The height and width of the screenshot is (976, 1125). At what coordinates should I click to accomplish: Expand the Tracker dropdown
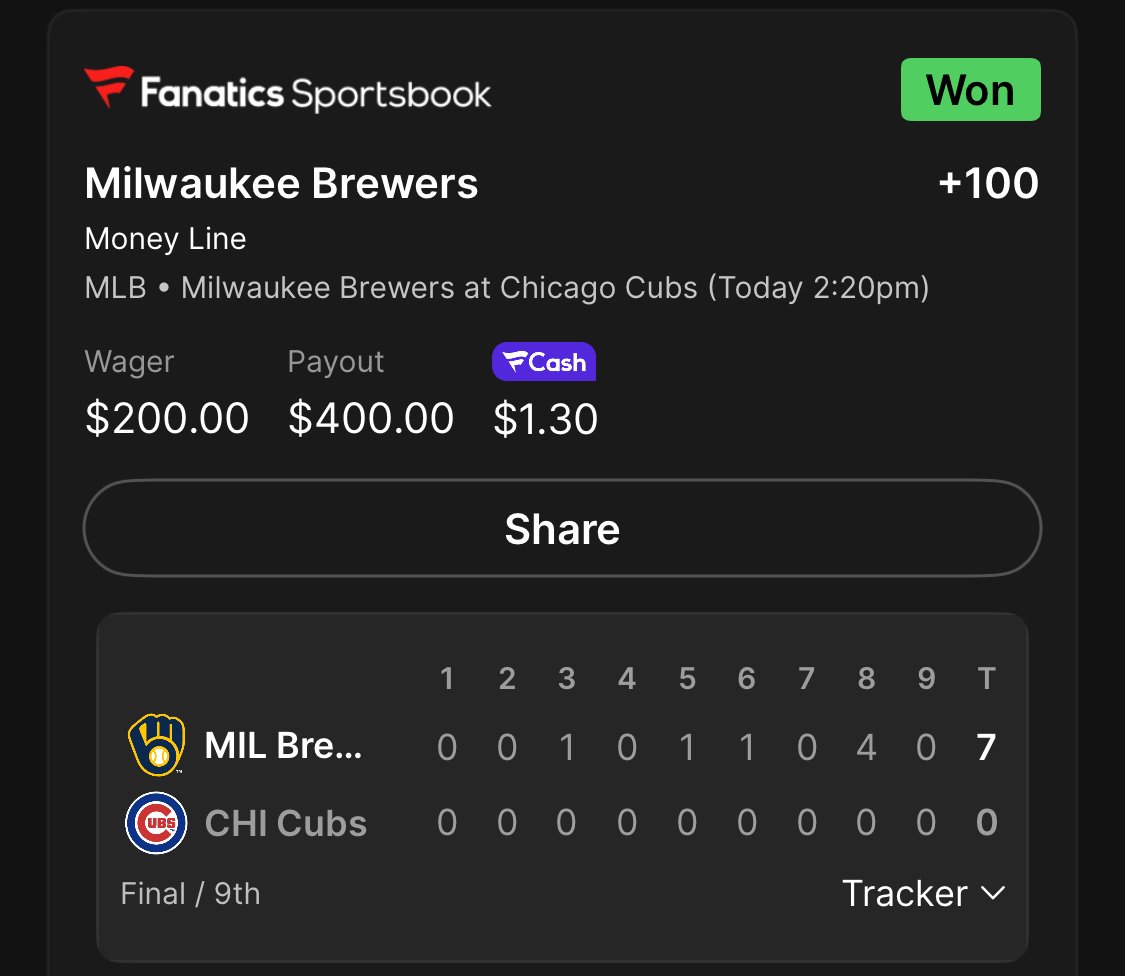coord(922,893)
